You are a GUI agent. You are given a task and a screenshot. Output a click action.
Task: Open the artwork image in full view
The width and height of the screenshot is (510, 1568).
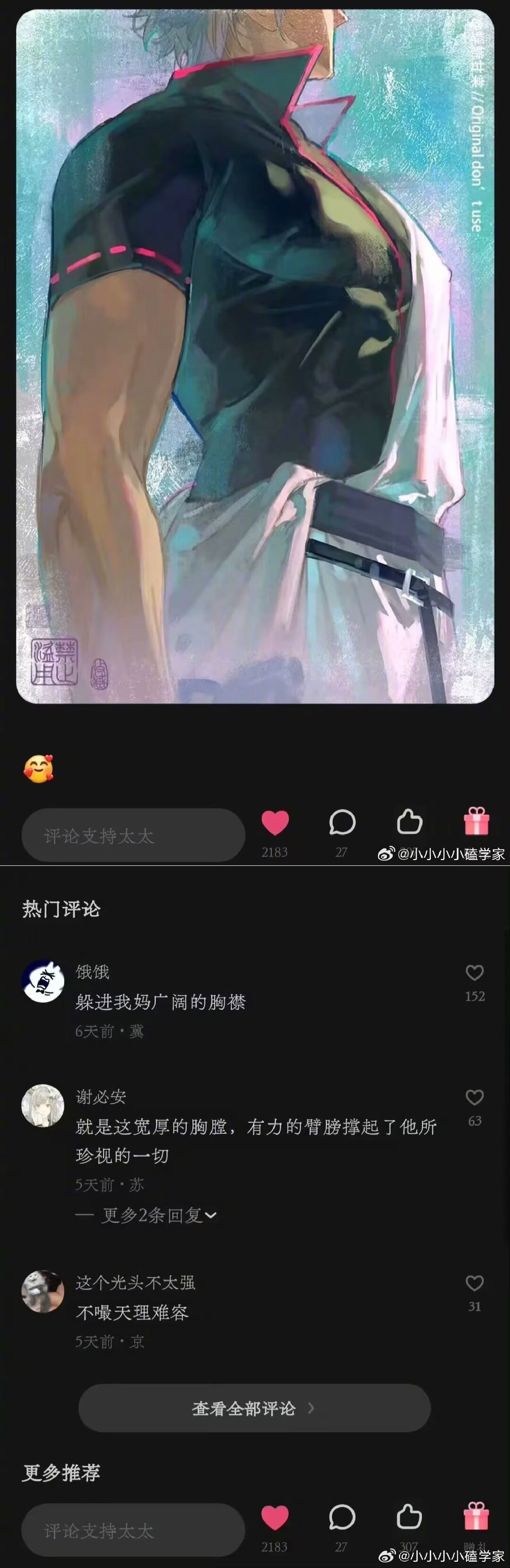pyautogui.click(x=255, y=356)
